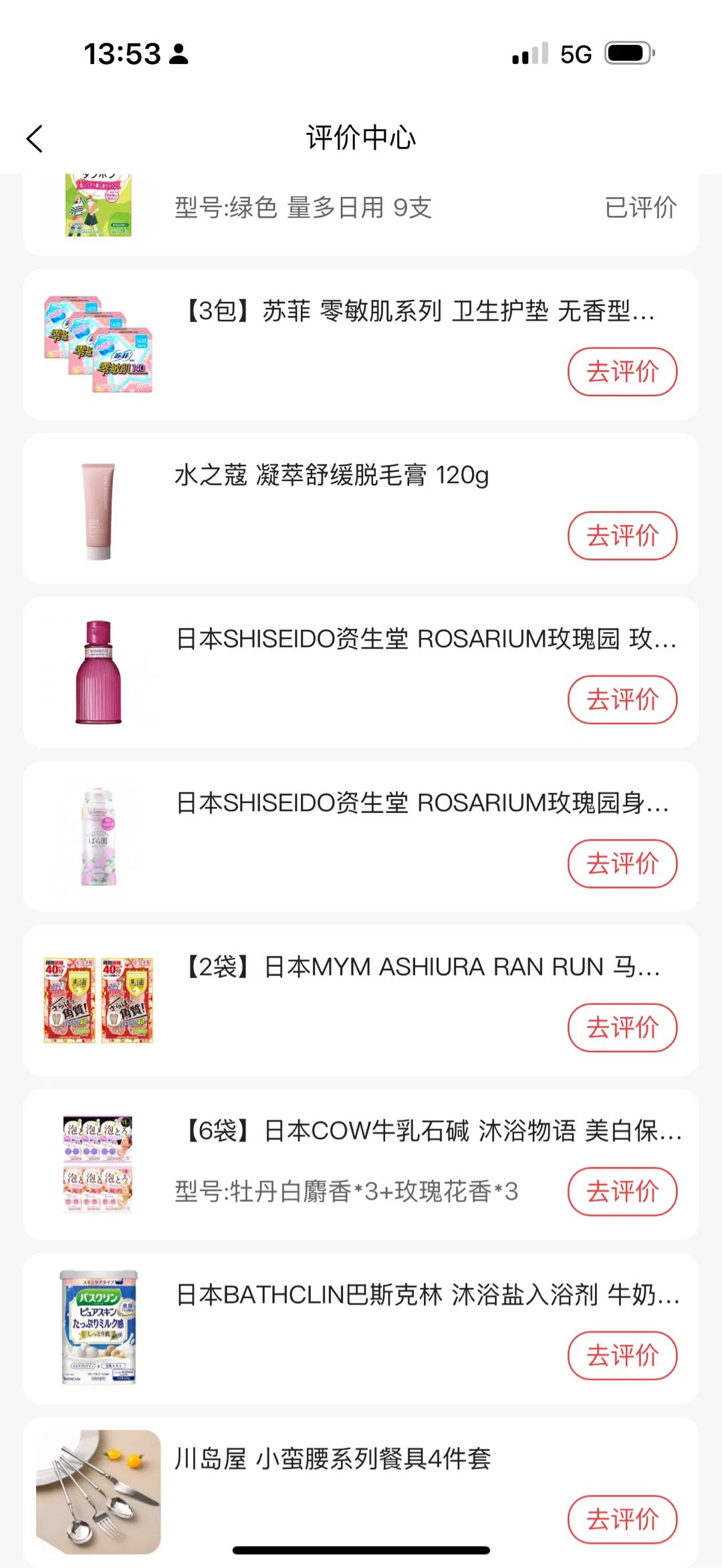Rate the 川岛屋 小蛮腰系列餐具4件套
722x1568 pixels.
pyautogui.click(x=622, y=1519)
